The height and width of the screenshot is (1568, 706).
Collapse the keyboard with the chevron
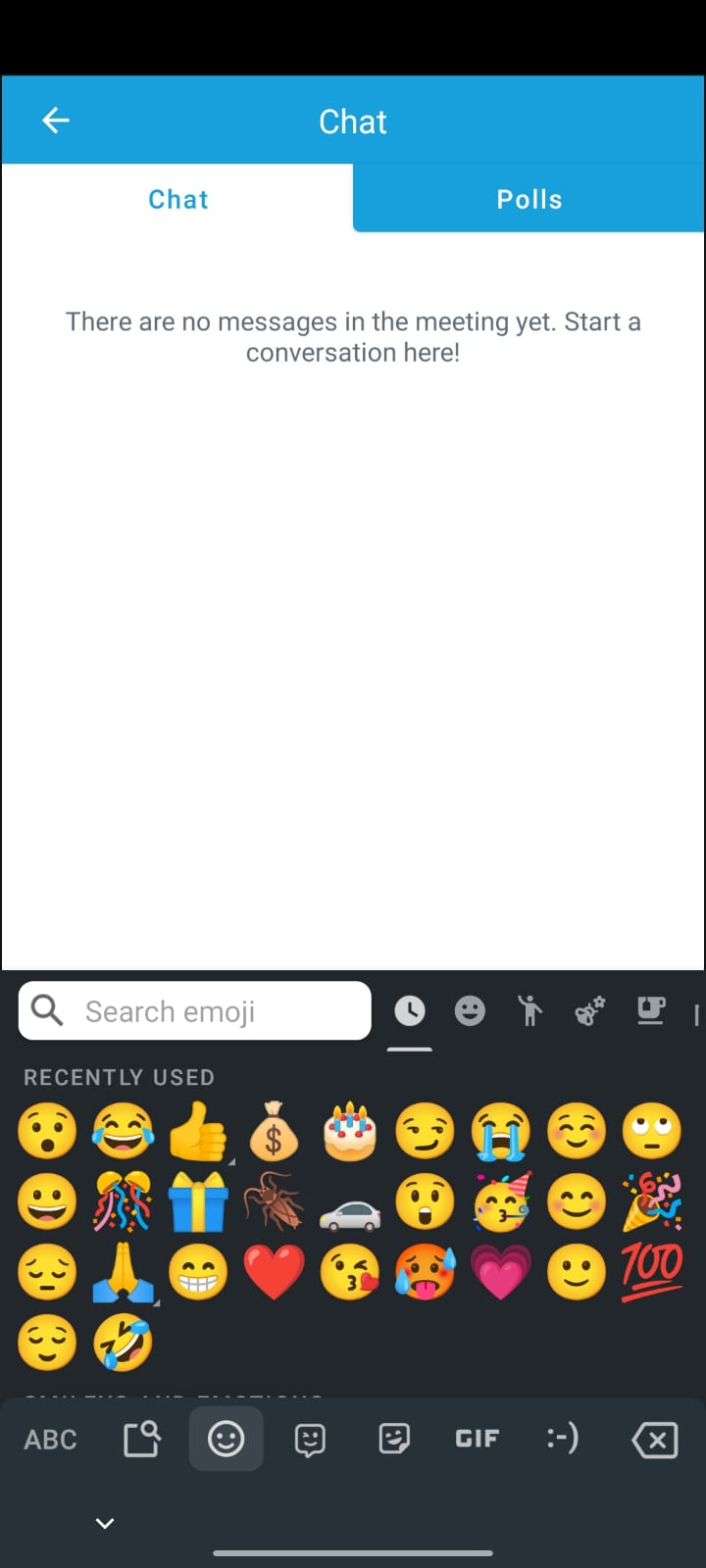point(105,1523)
